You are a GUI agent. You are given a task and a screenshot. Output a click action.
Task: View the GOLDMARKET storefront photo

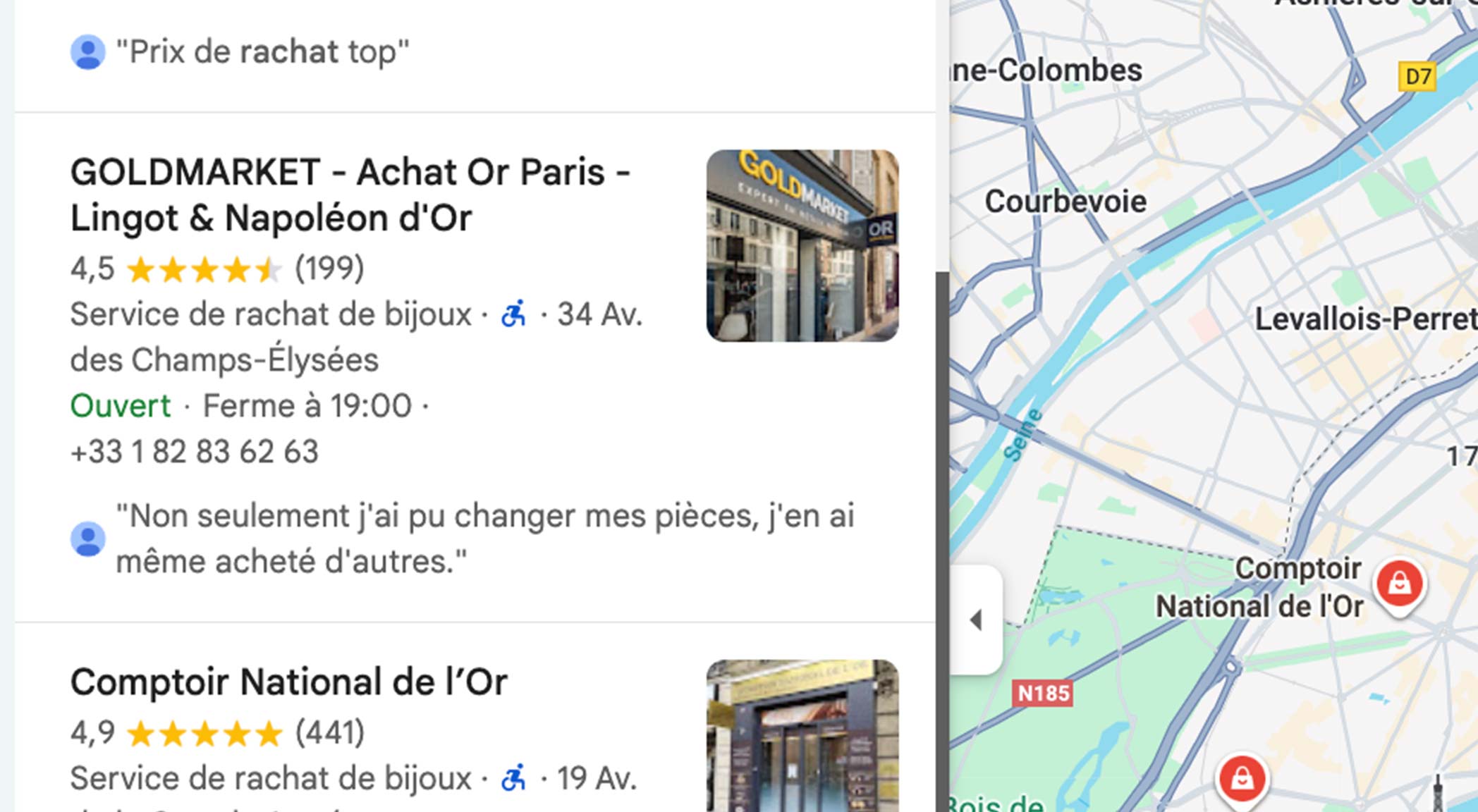point(802,245)
